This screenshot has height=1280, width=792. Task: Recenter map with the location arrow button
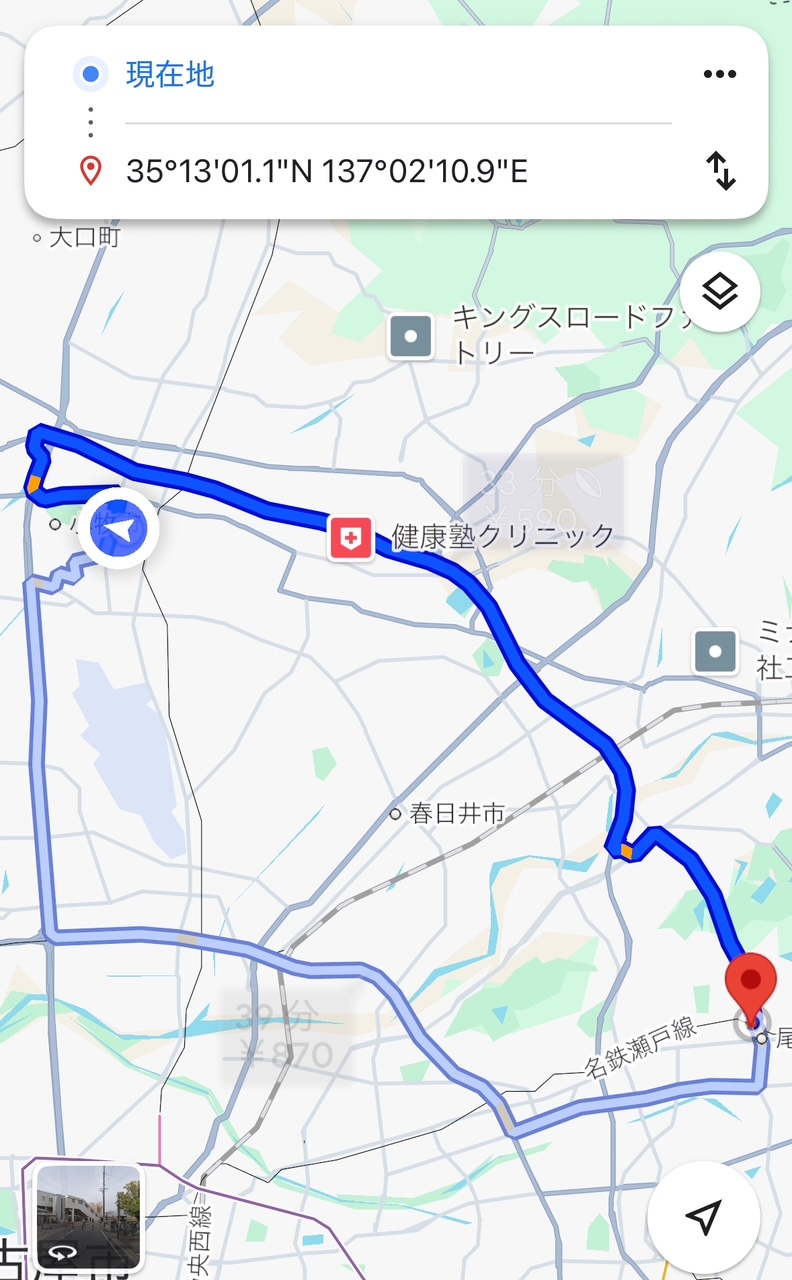[x=704, y=1216]
